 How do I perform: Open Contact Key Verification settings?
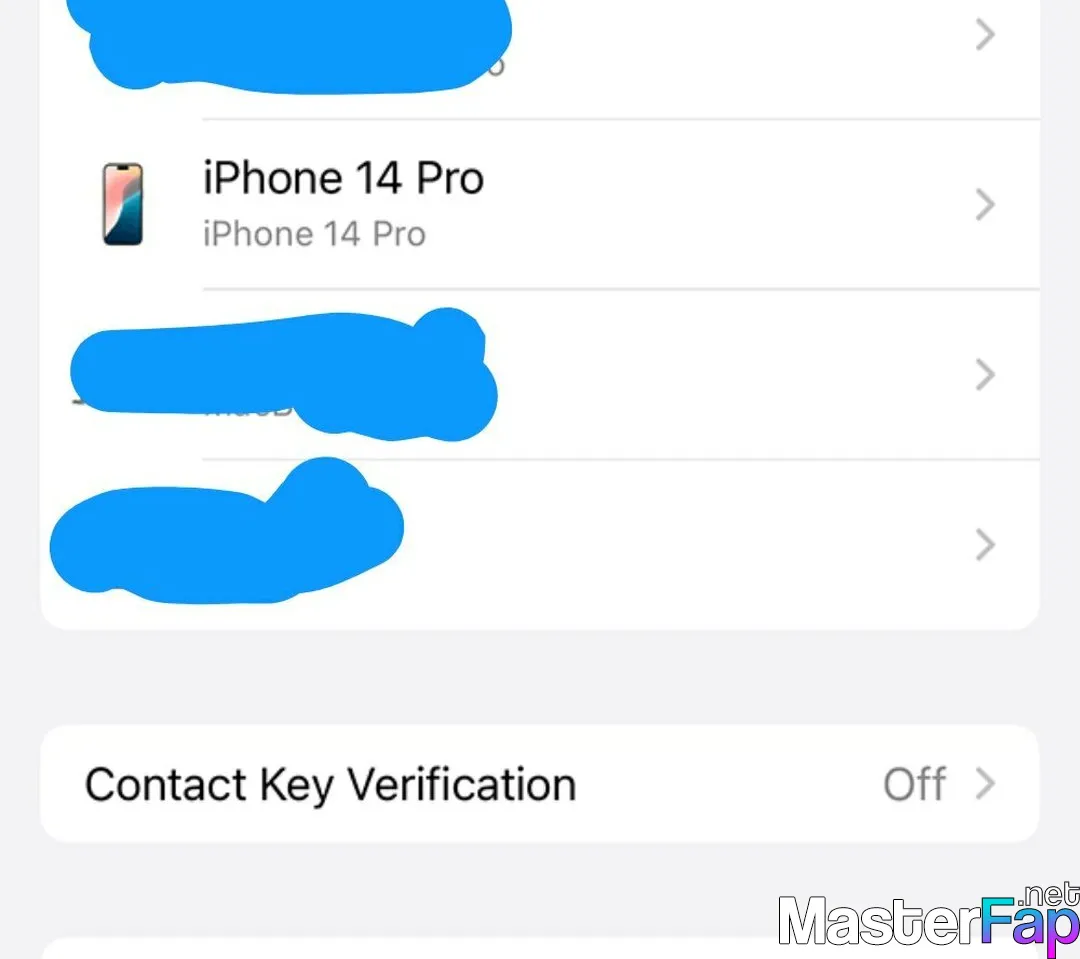tap(540, 784)
